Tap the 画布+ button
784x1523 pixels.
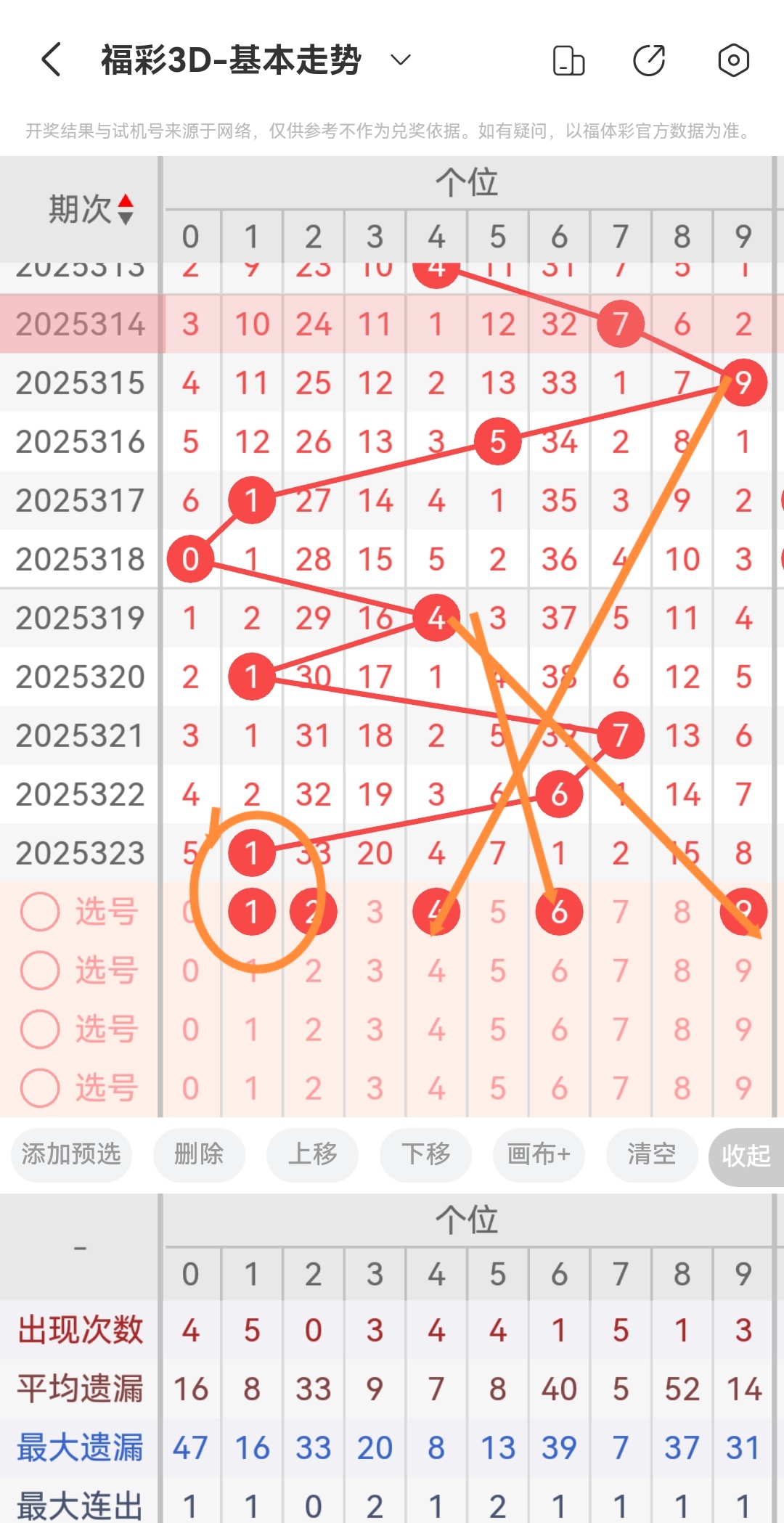click(539, 1155)
